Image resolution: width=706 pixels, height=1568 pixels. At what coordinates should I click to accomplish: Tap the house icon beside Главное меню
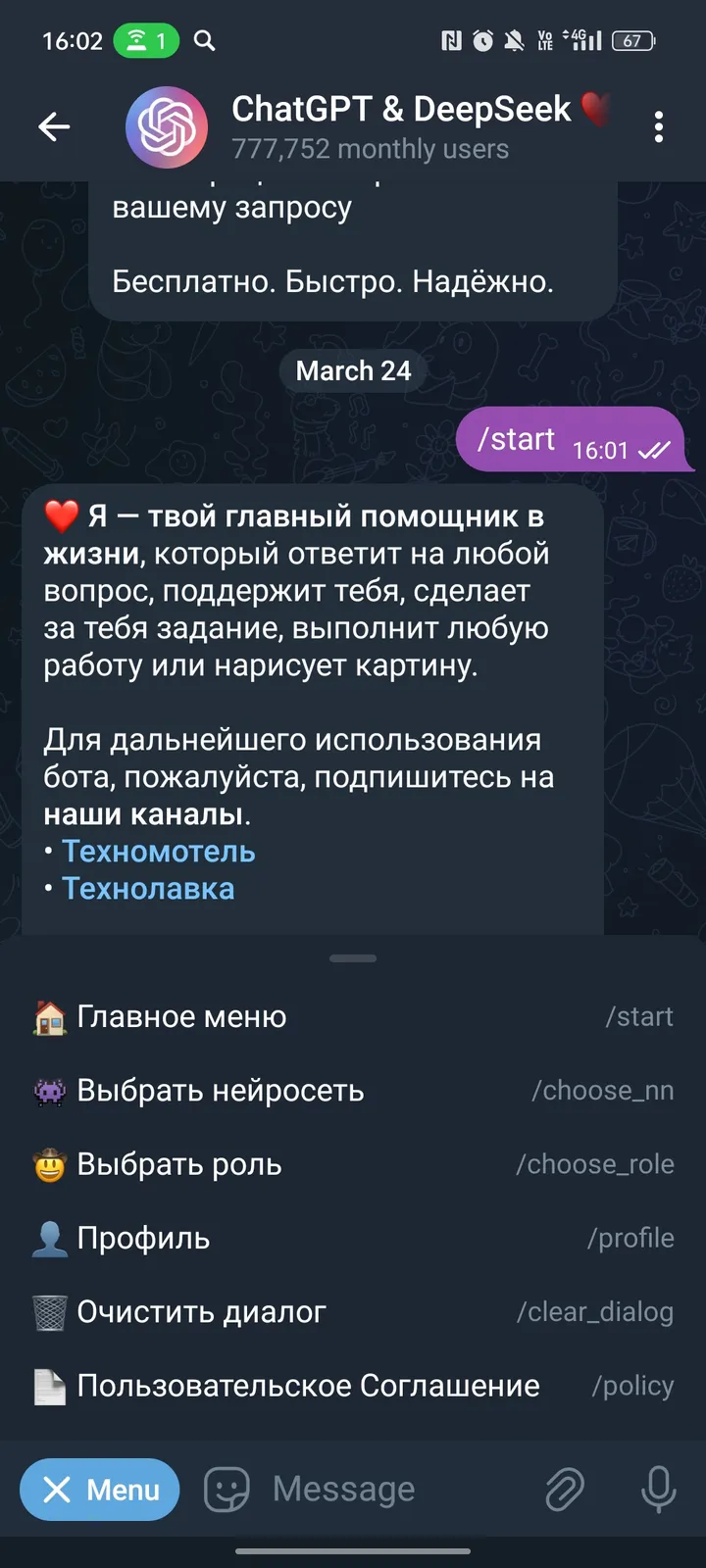click(48, 1016)
